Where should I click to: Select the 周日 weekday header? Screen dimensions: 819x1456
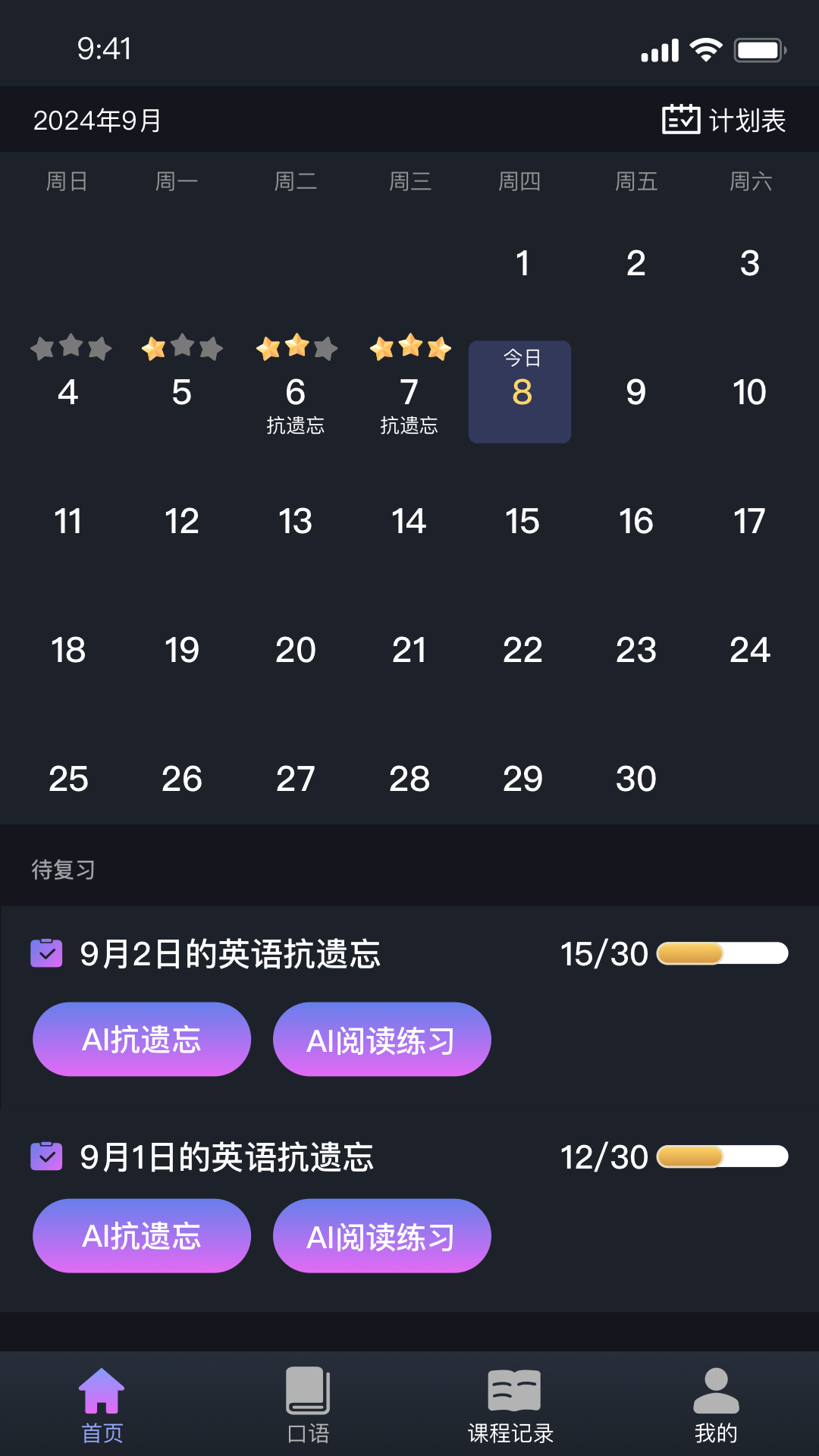[67, 180]
